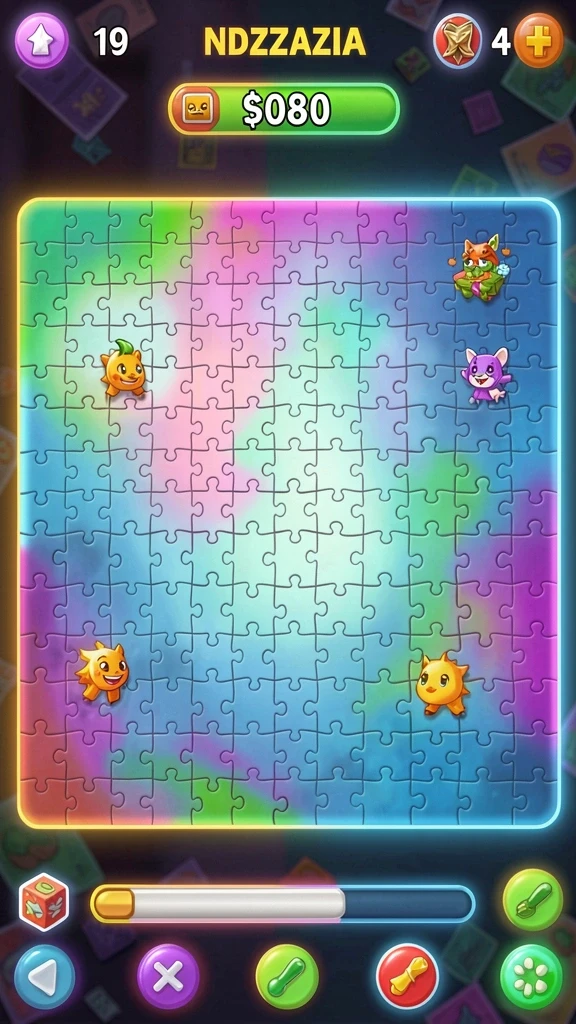
Task: Tap the purple X cancel button
Action: (168, 977)
